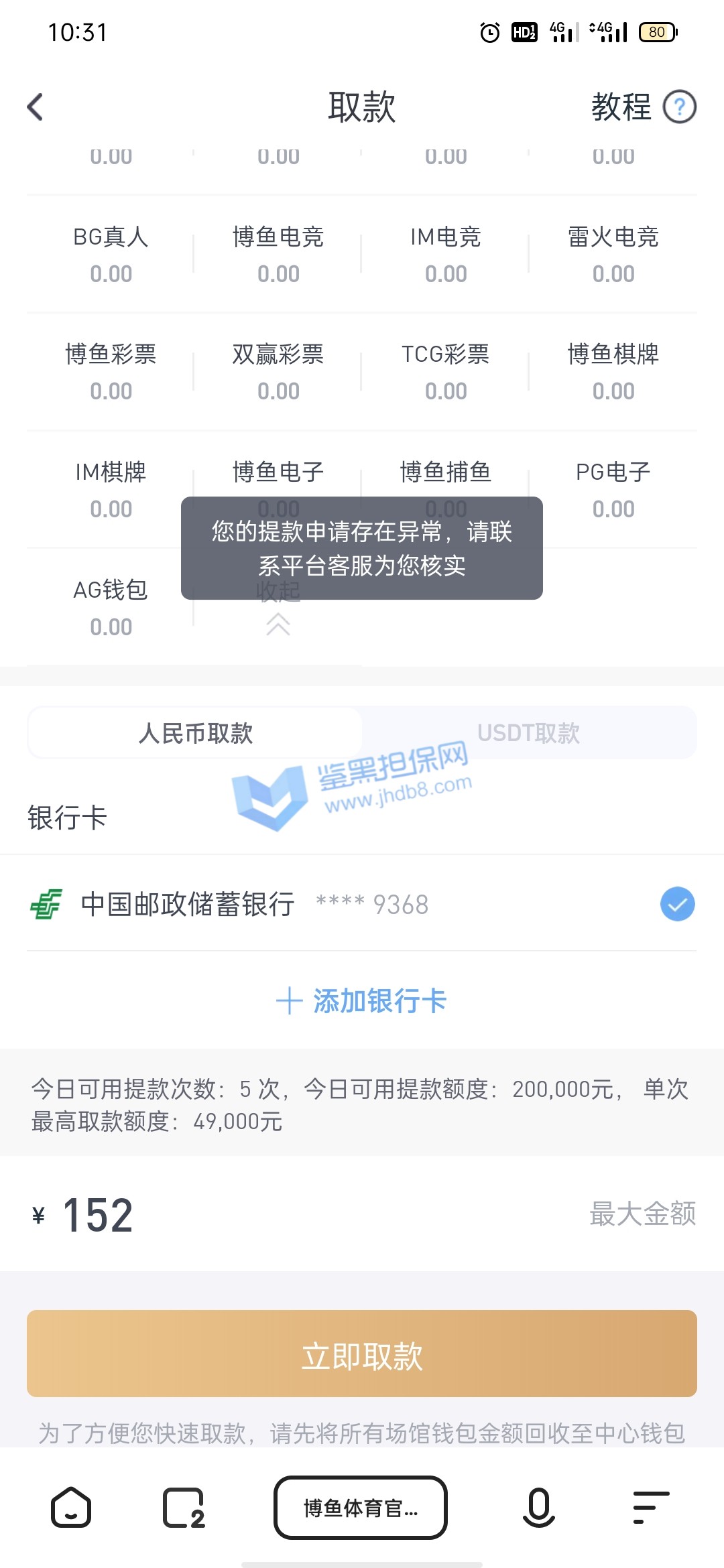Open the browser home page icon
This screenshot has height=1568, width=724.
(x=71, y=1508)
